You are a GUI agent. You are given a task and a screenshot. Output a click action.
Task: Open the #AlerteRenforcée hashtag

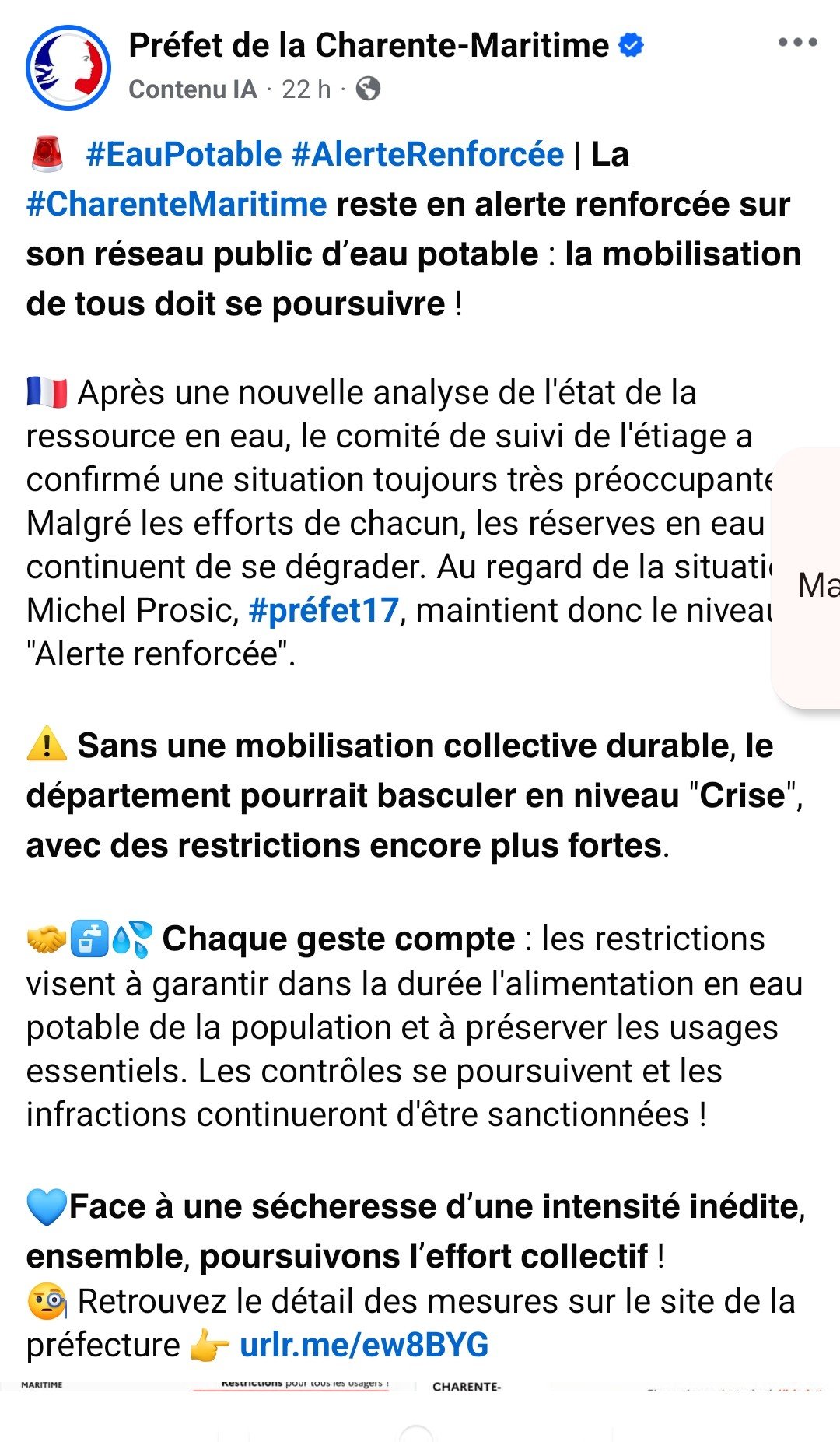click(428, 154)
